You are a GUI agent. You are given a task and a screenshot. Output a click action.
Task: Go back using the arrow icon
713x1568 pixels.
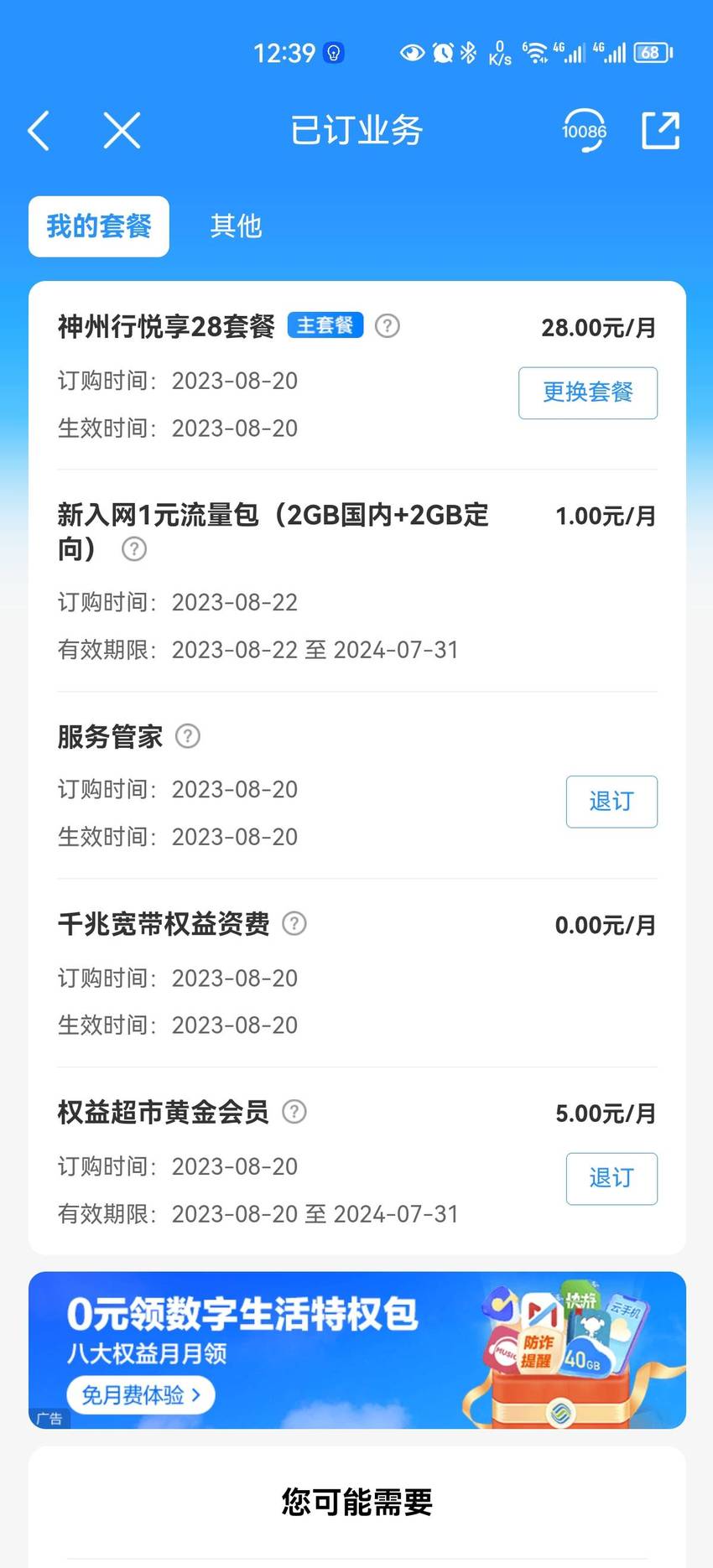39,131
